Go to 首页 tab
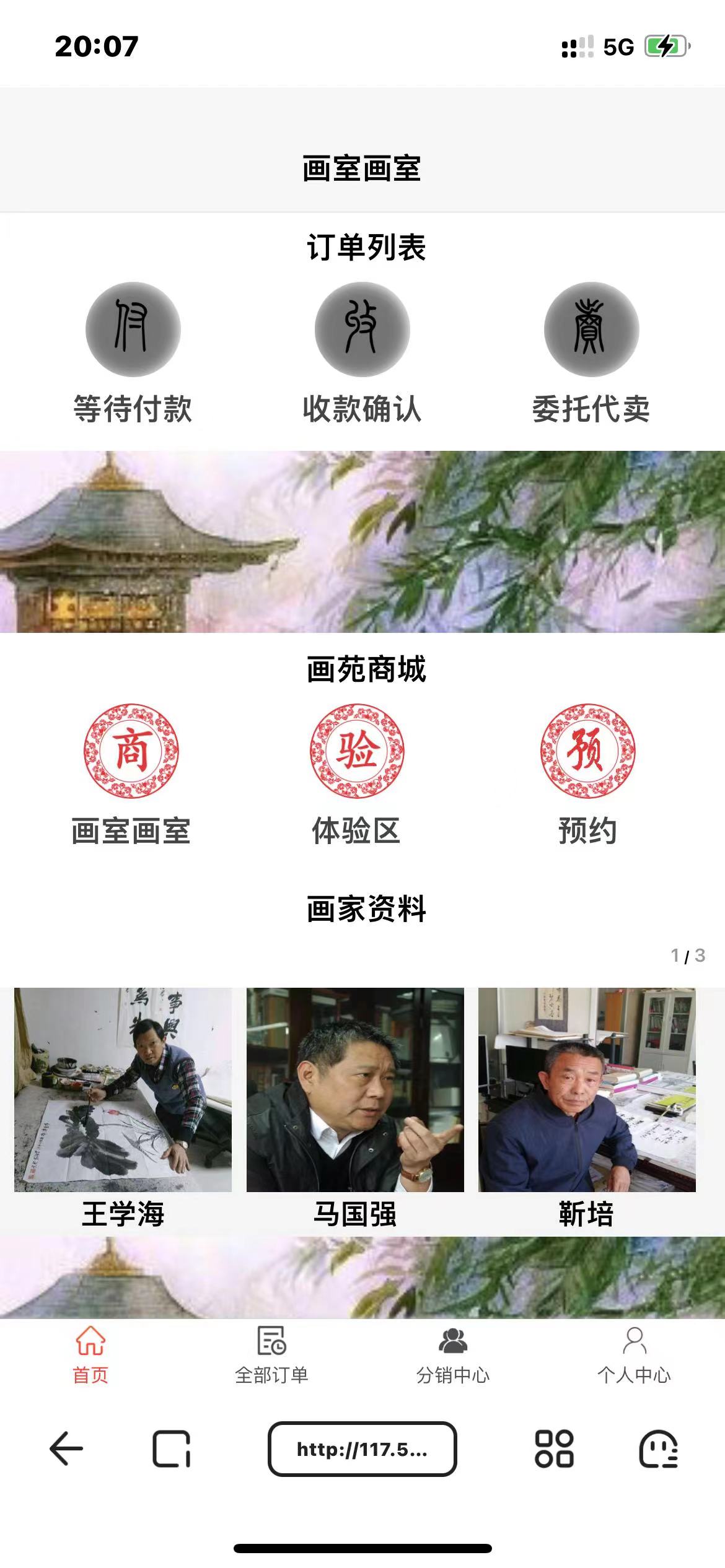The height and width of the screenshot is (1568, 725). click(x=90, y=1354)
